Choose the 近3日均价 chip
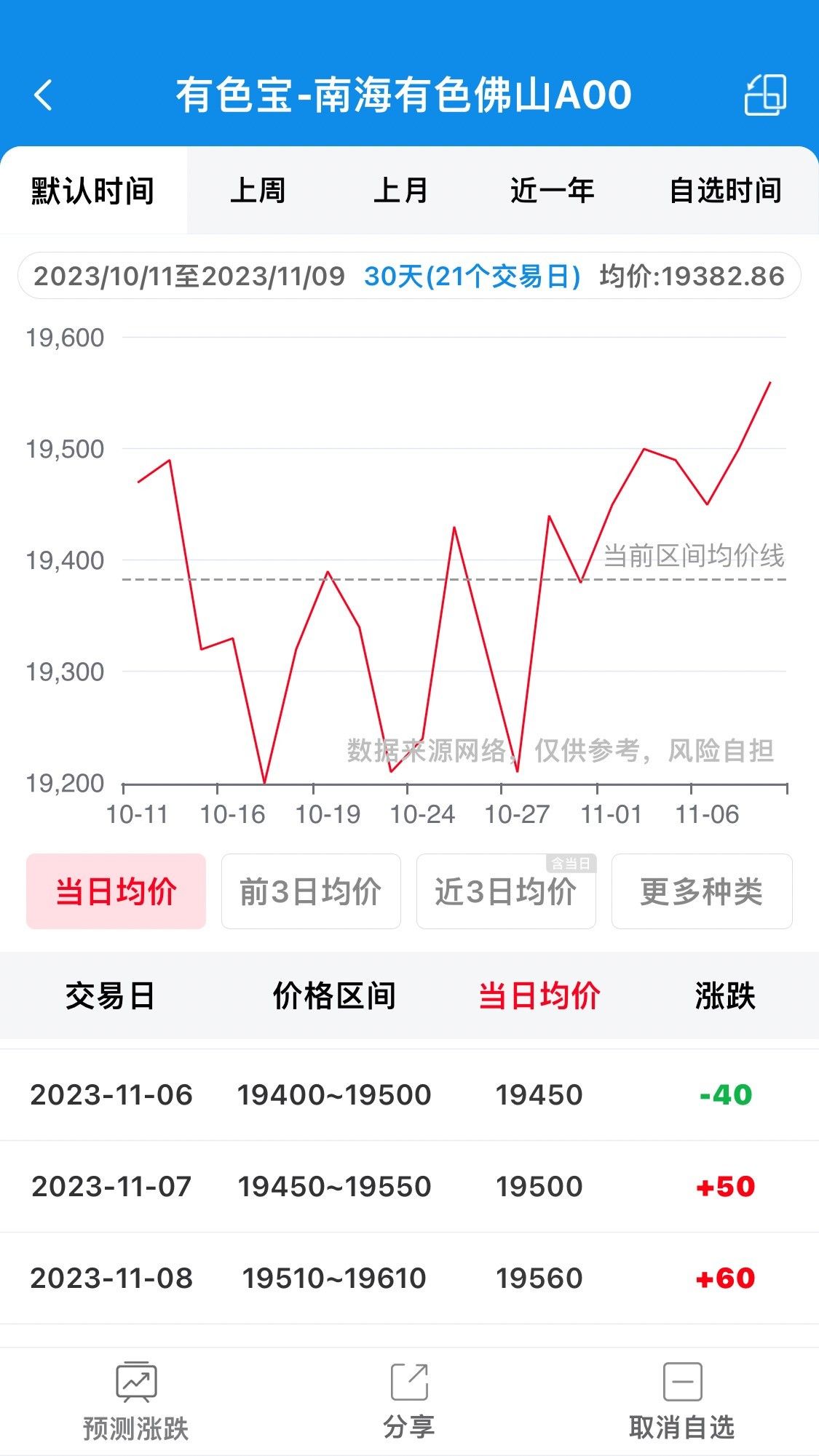Screen dimensions: 819x1456 tap(506, 891)
